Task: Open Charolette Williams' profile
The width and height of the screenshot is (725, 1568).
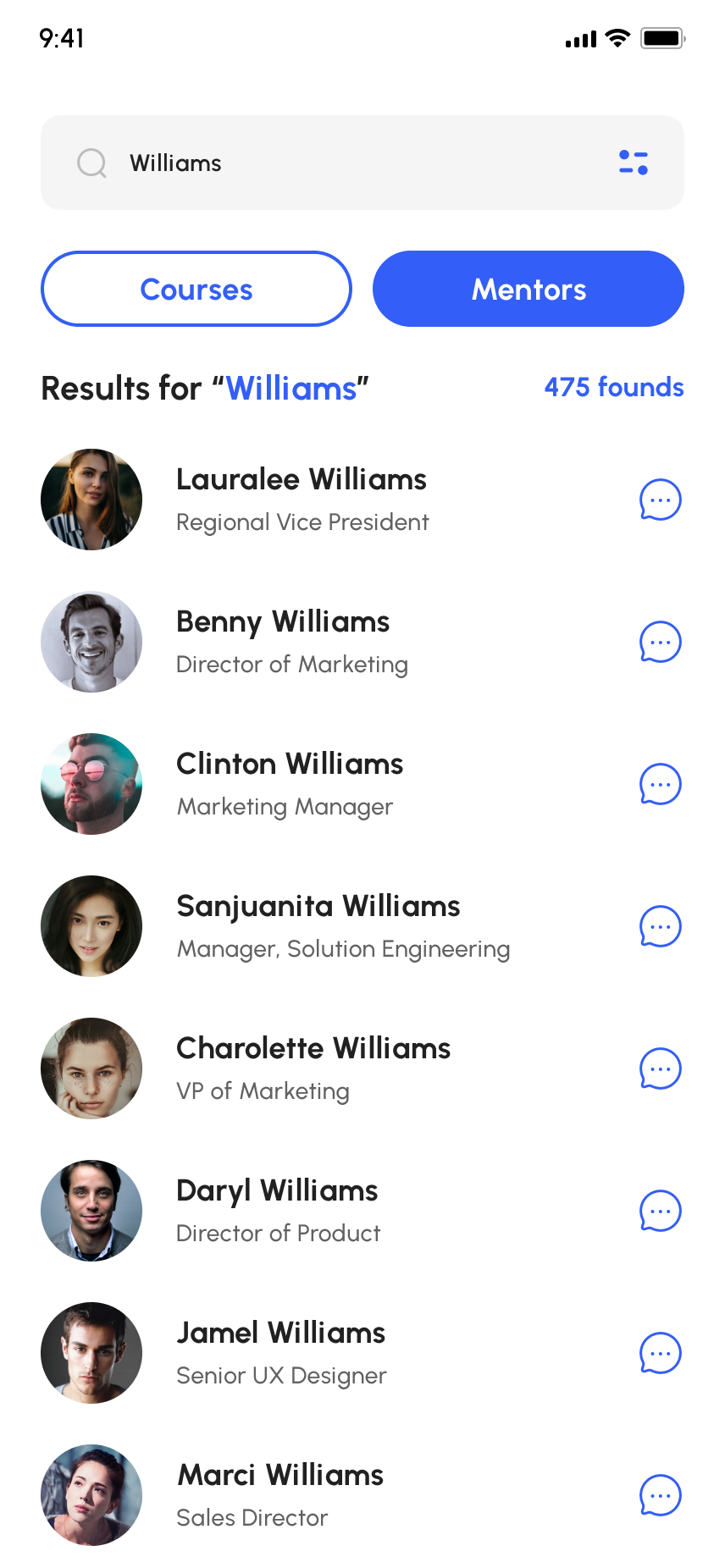Action: 313,1049
